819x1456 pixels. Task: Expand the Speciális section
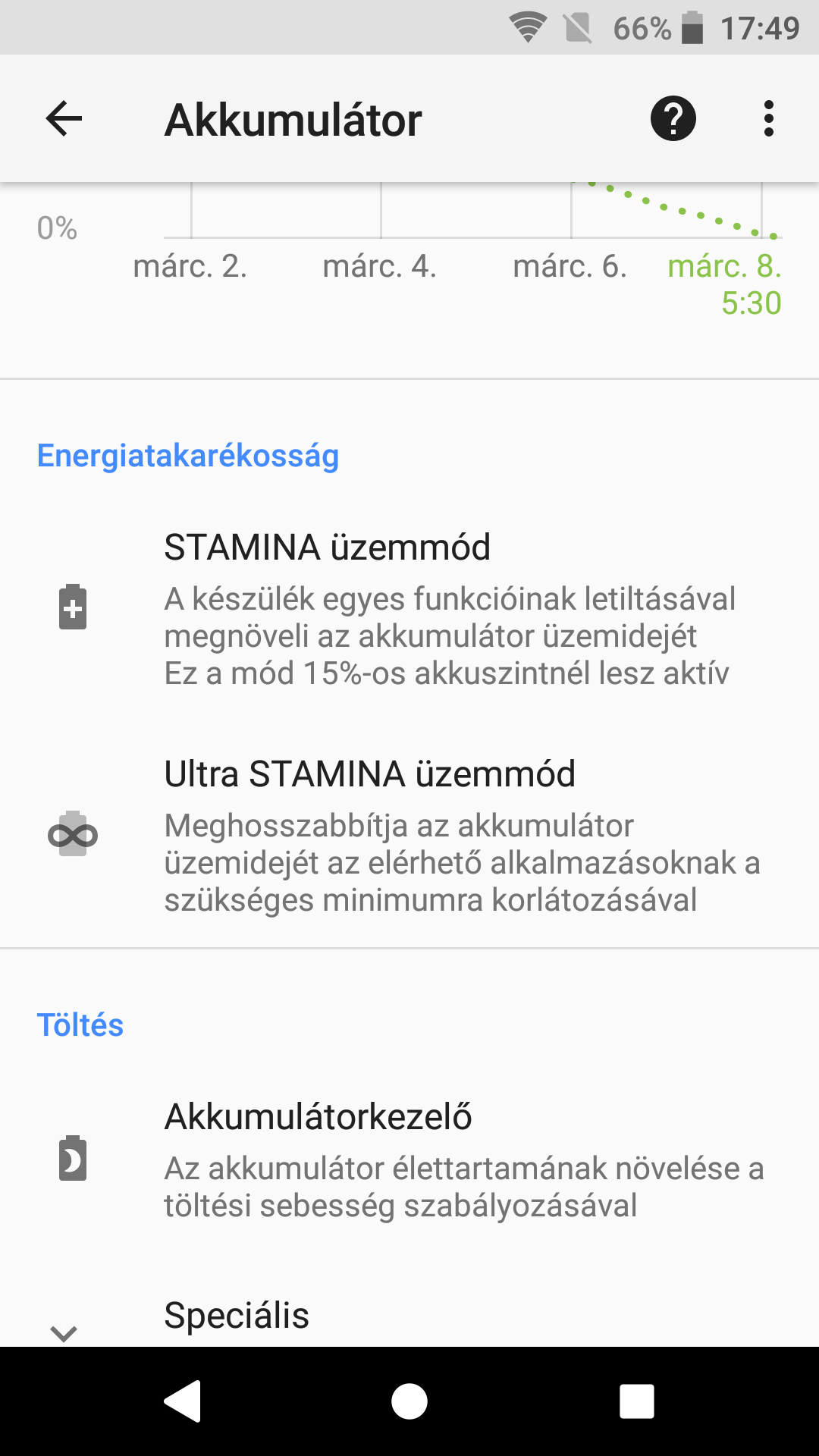409,1316
